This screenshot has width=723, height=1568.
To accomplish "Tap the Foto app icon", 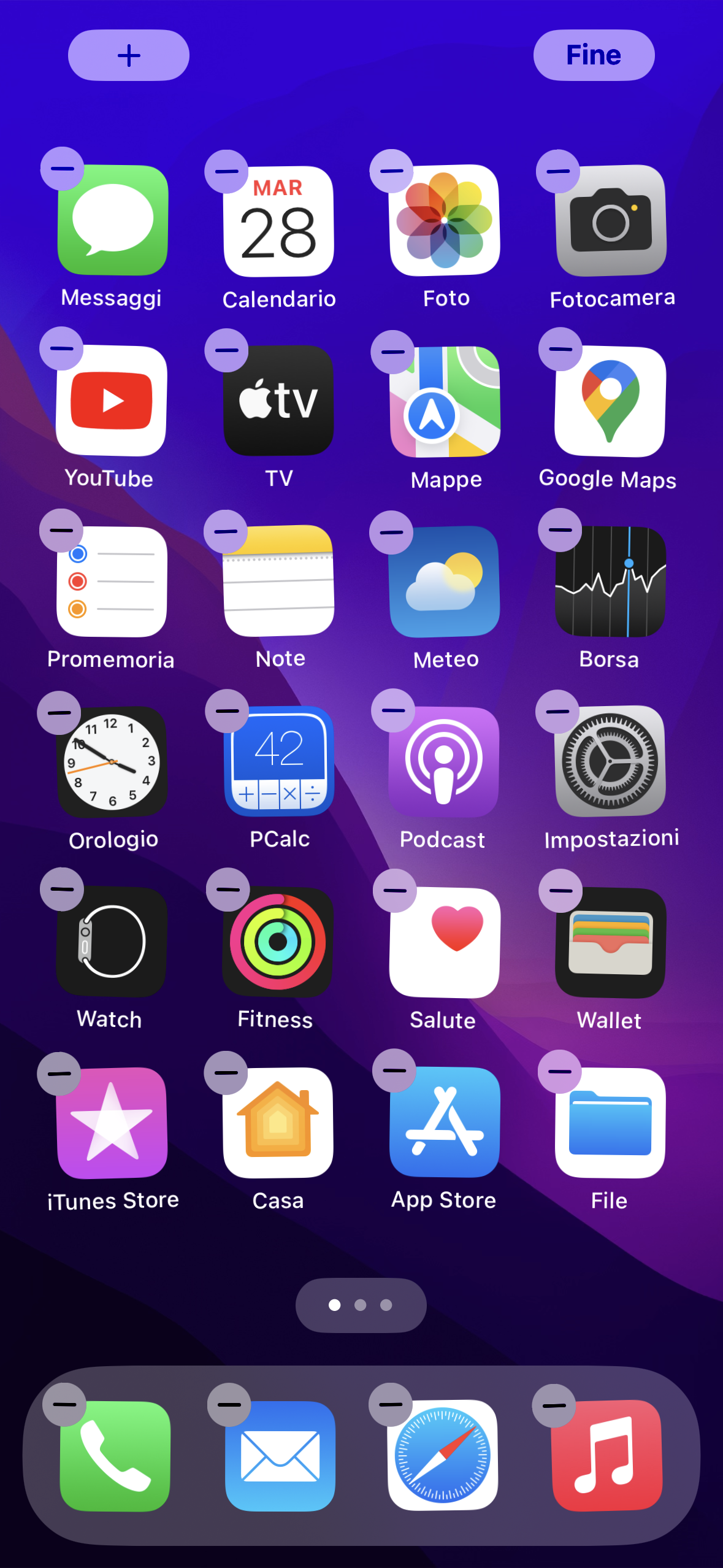I will click(445, 221).
